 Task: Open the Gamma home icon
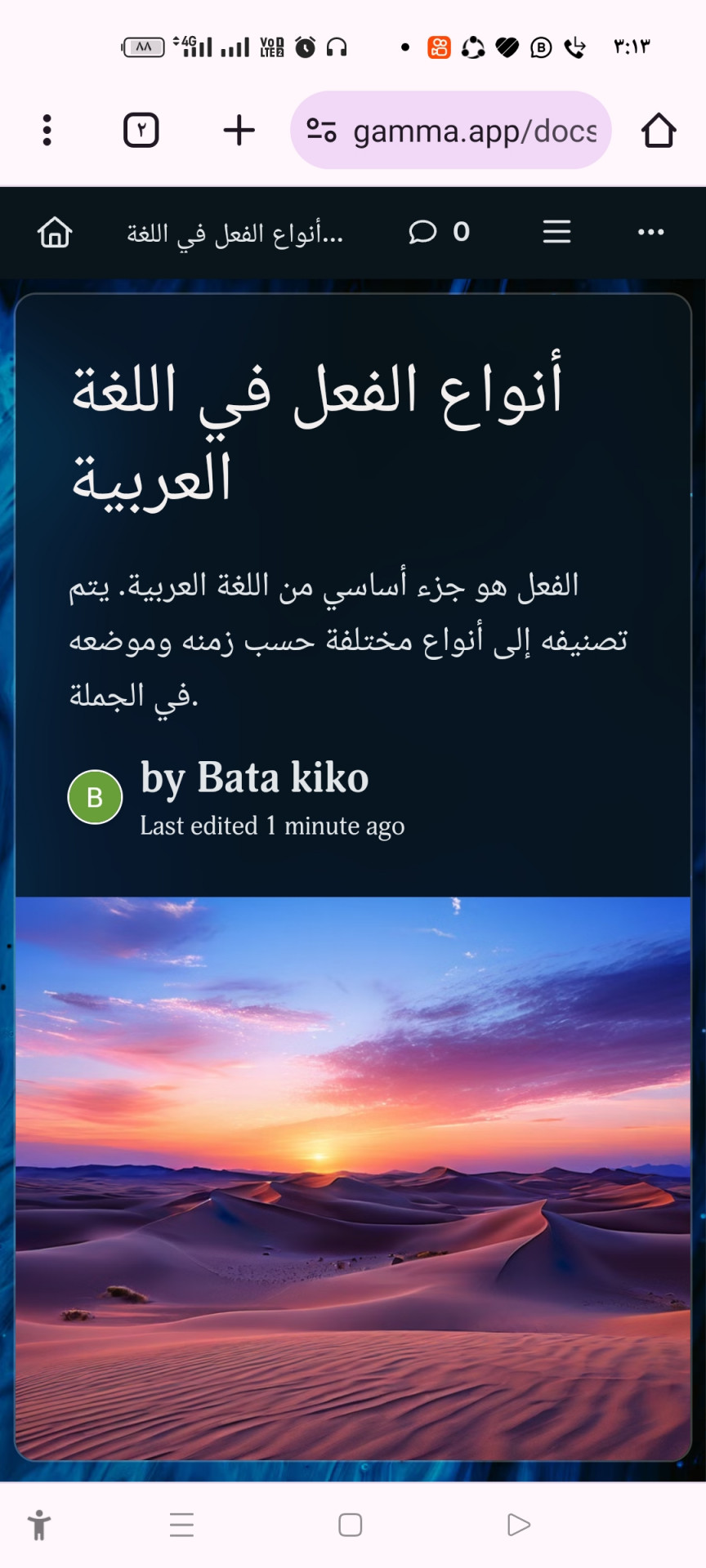pyautogui.click(x=55, y=233)
